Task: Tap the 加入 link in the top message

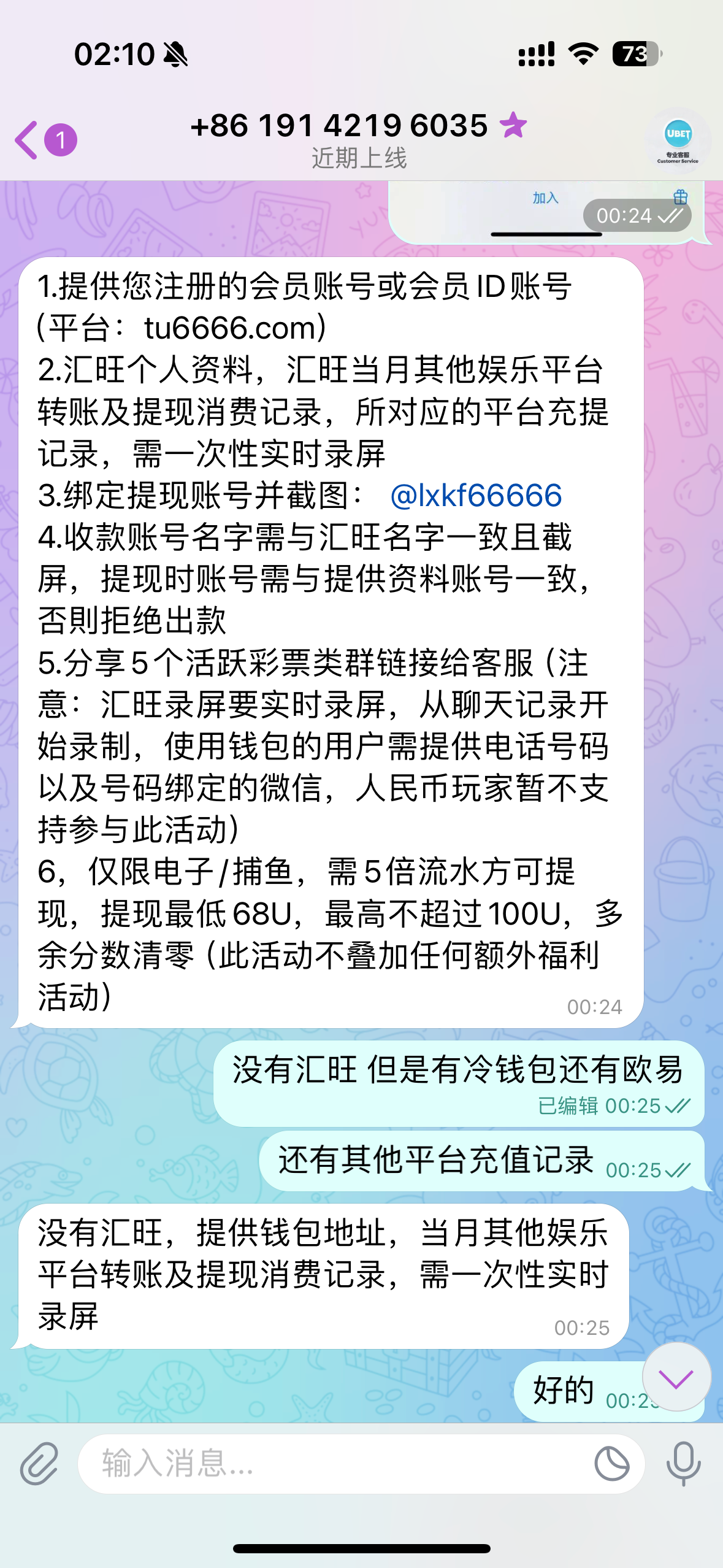Action: coord(545,198)
